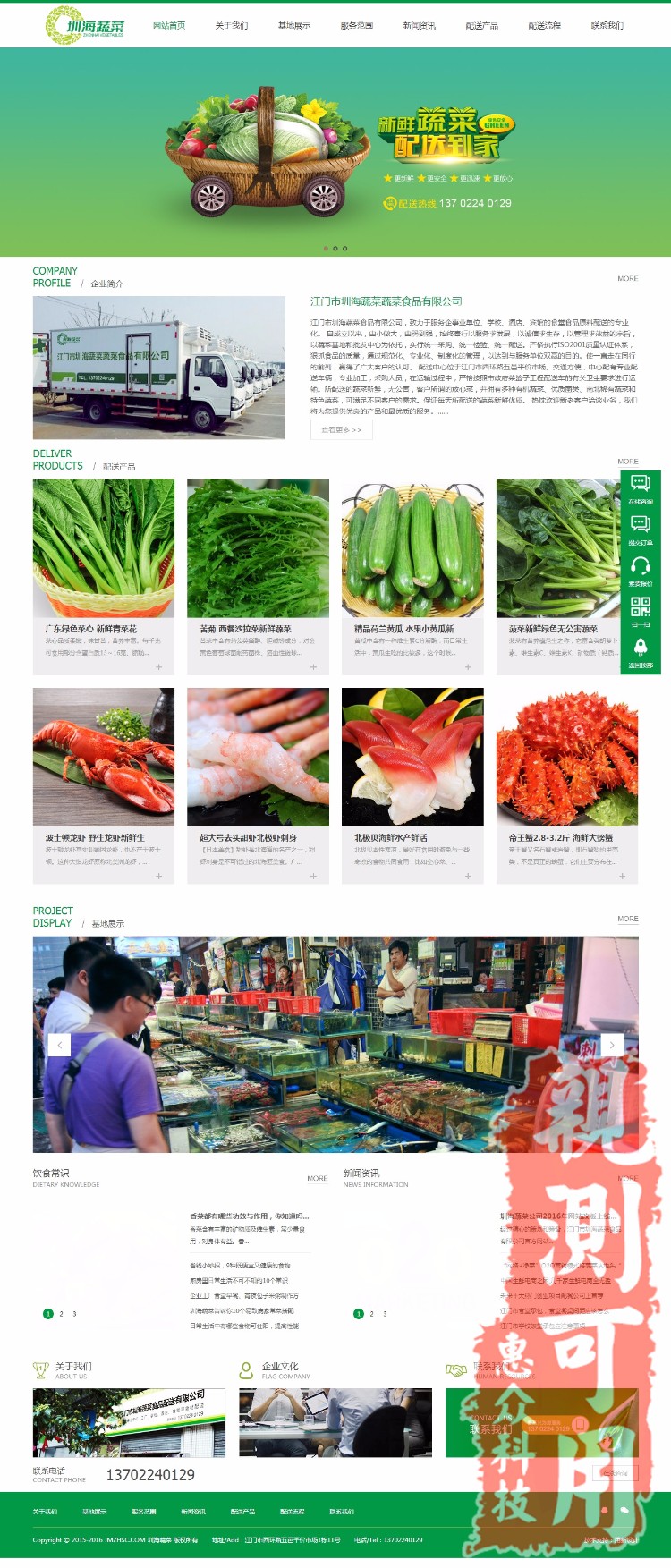Switch to 新闻资讯 in the header
Image resolution: width=671 pixels, height=1568 pixels.
420,26
